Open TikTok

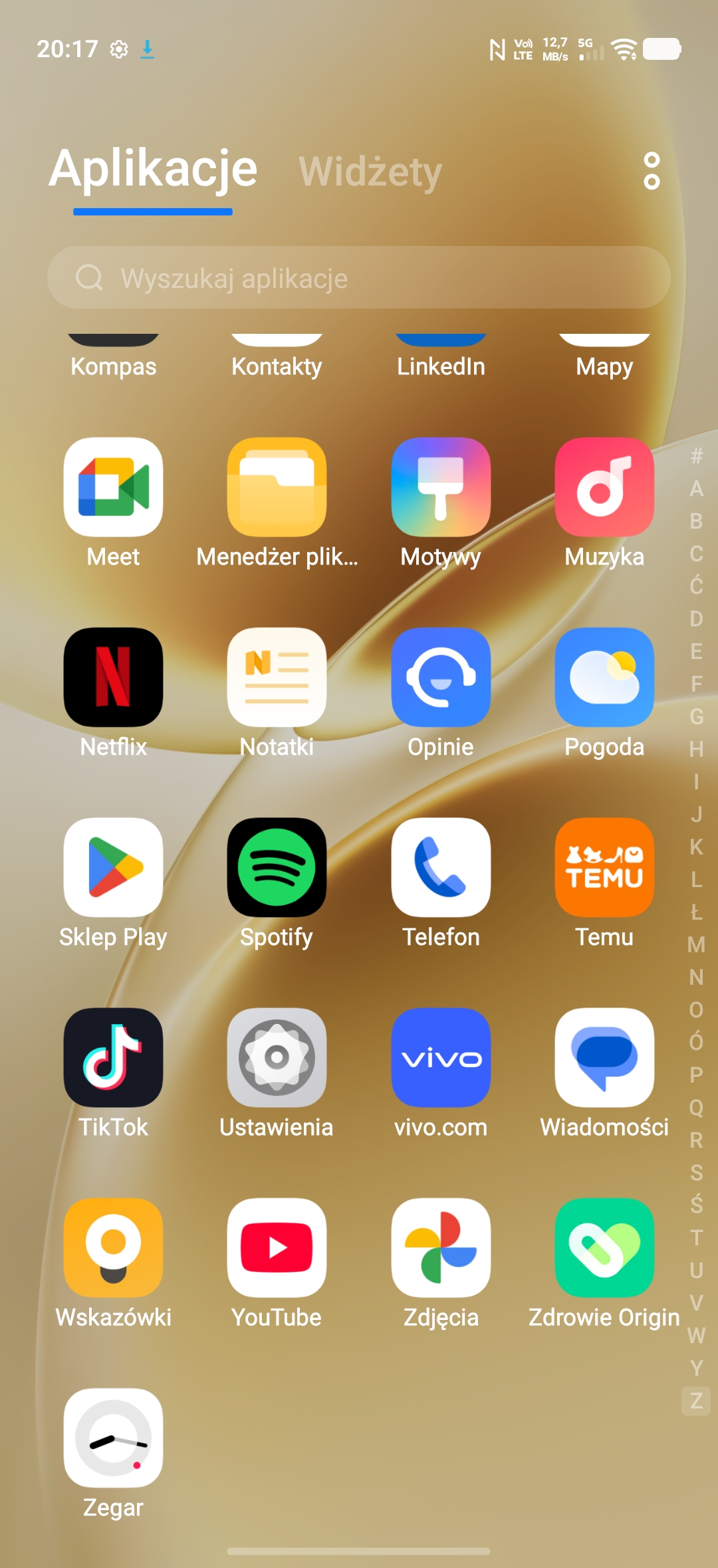[x=113, y=1058]
